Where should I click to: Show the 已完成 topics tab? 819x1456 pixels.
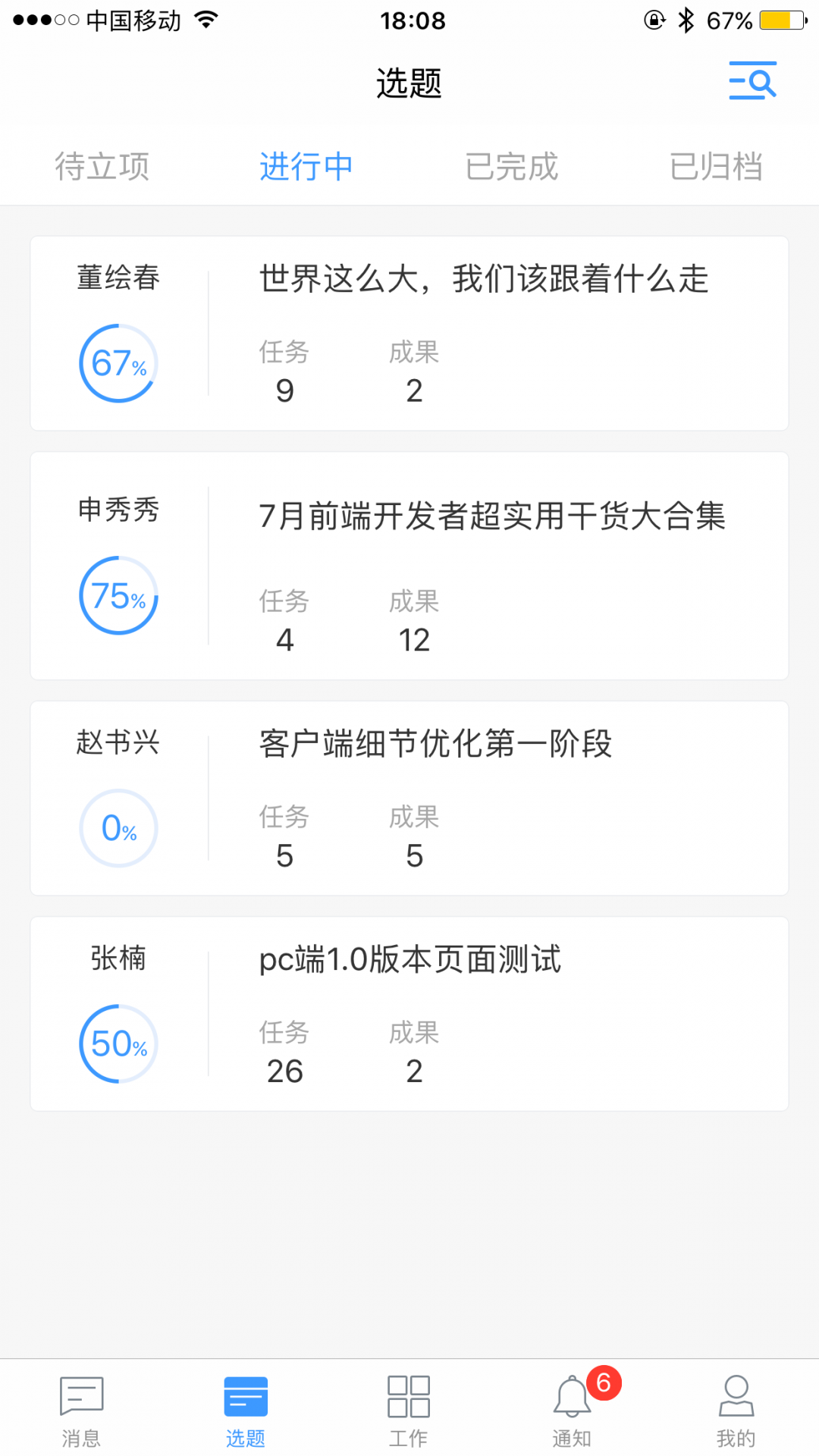(511, 167)
